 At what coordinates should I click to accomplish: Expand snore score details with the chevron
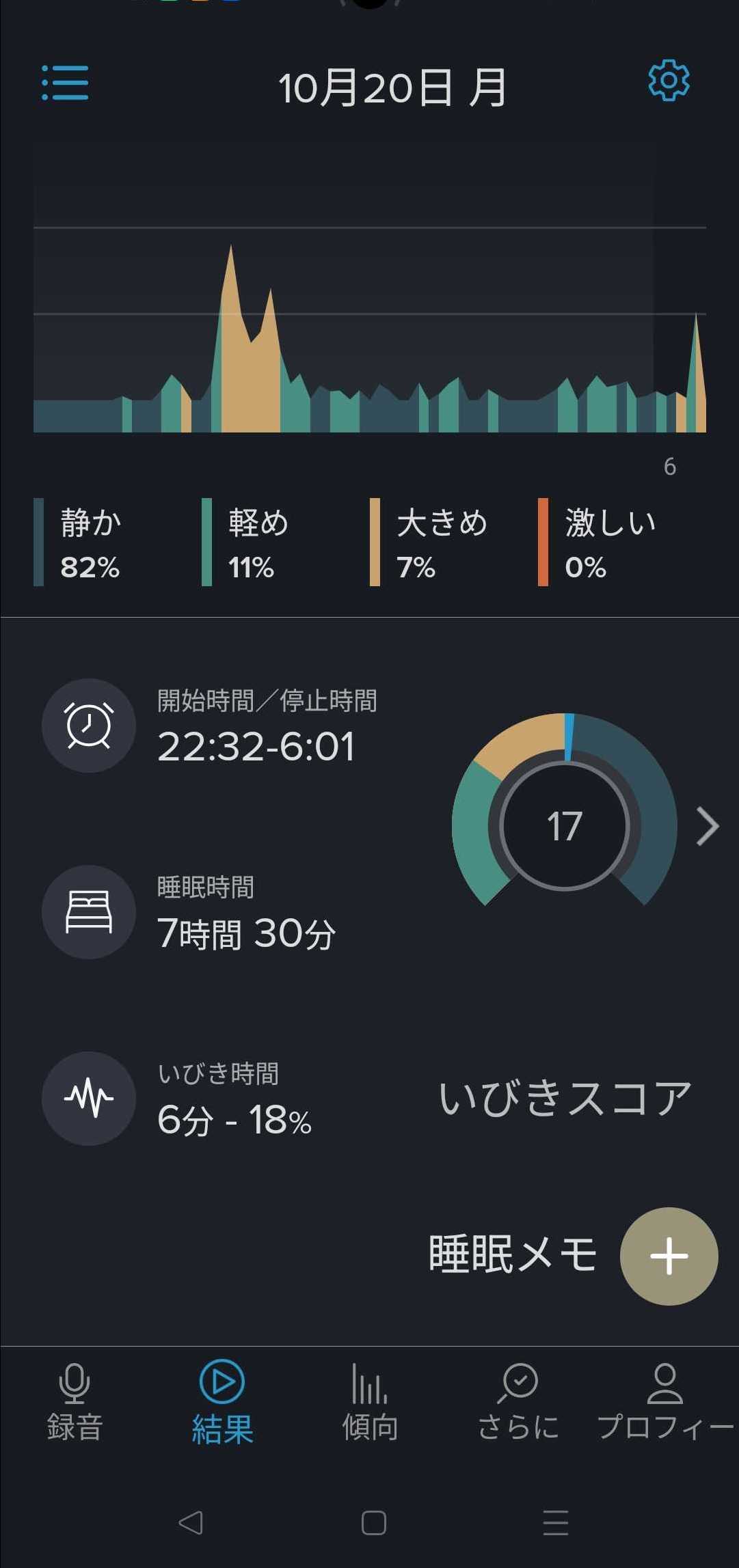tap(708, 826)
